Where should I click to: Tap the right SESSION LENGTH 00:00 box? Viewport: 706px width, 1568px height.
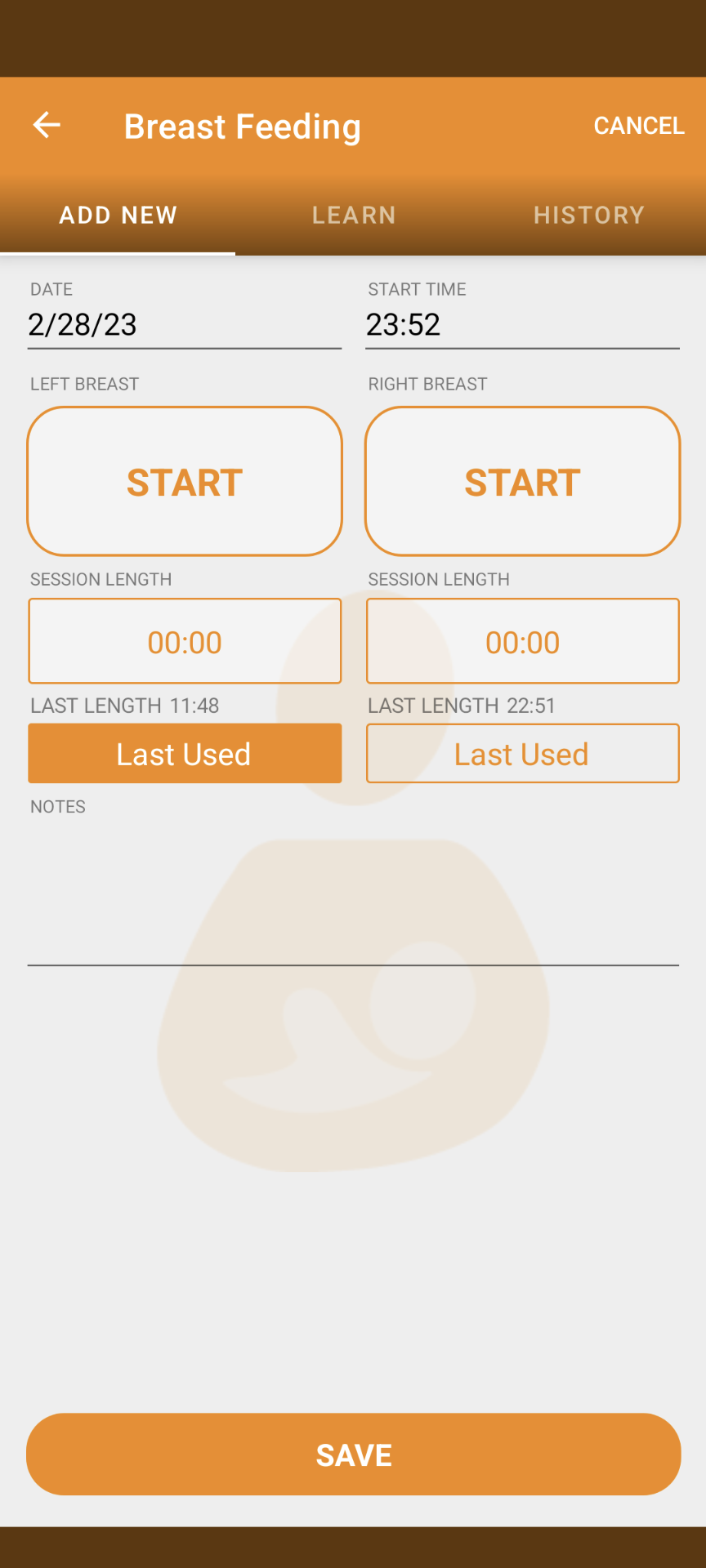[522, 640]
